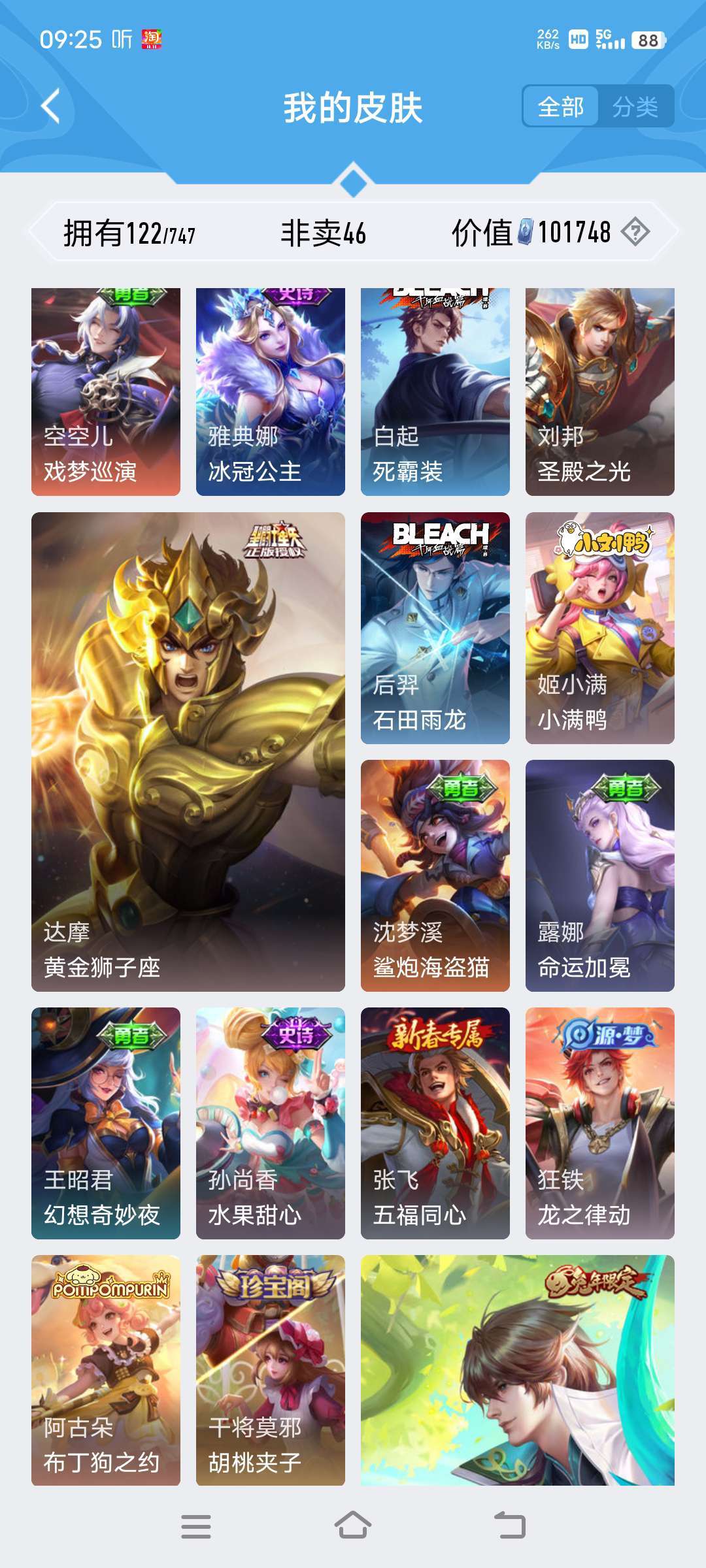Open the help icon next to value 101748
The image size is (706, 1568).
click(635, 232)
